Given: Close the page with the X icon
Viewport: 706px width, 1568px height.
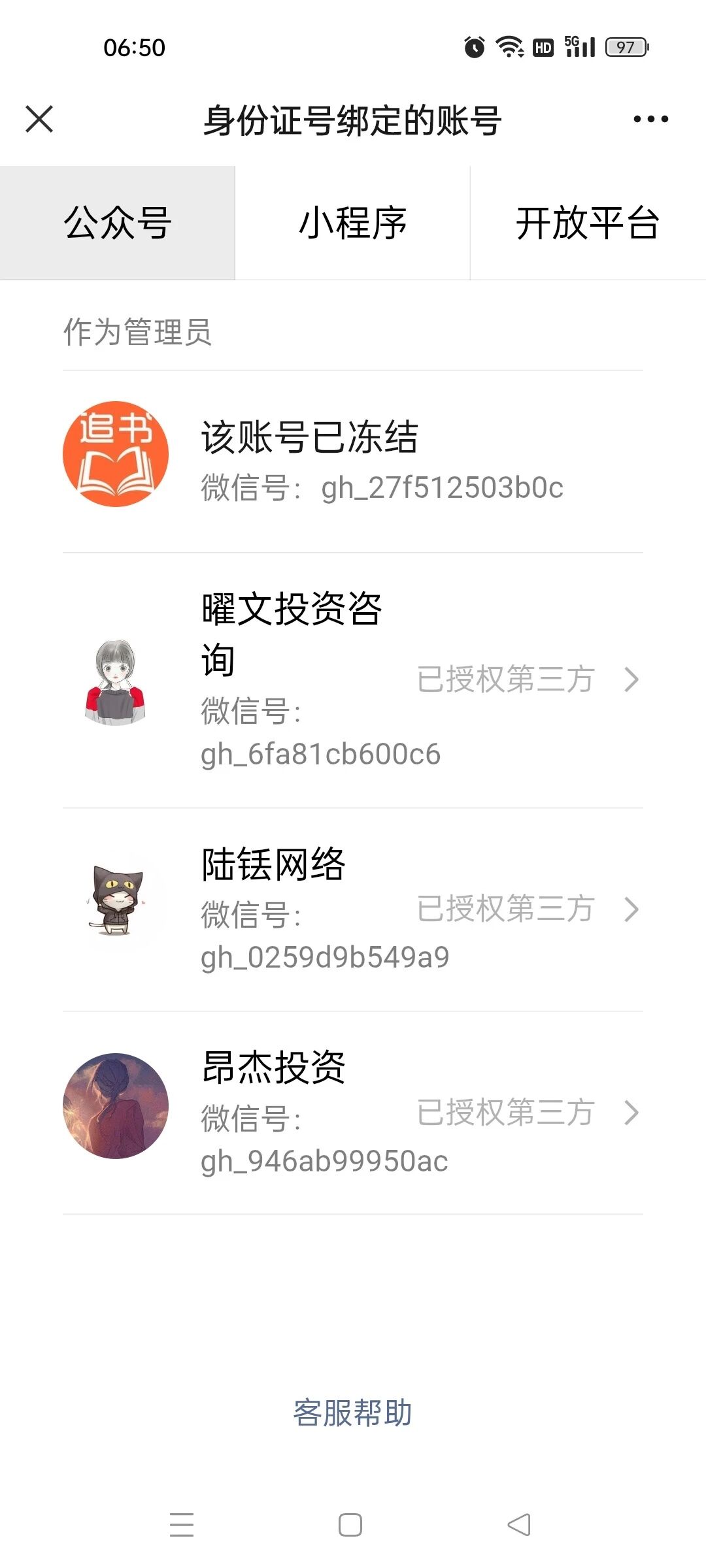Looking at the screenshot, I should pos(39,119).
